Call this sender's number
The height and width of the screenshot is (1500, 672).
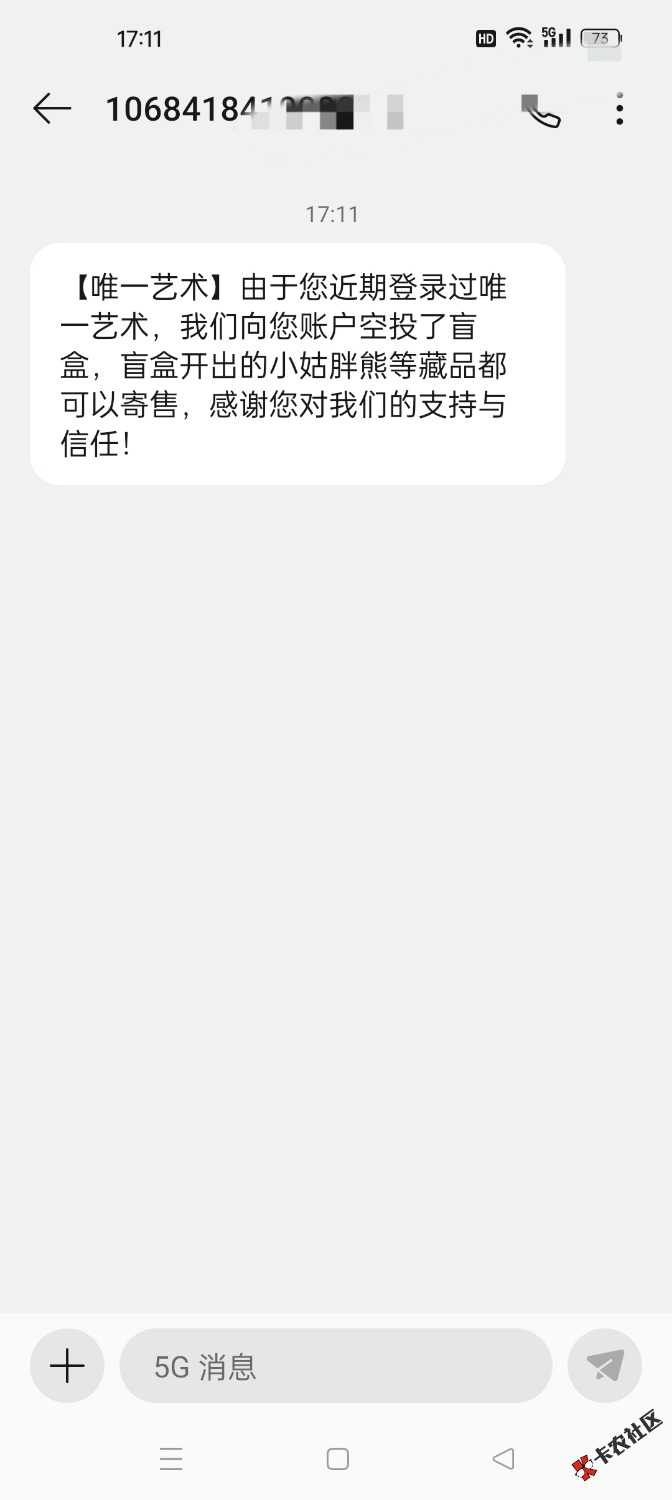point(541,110)
